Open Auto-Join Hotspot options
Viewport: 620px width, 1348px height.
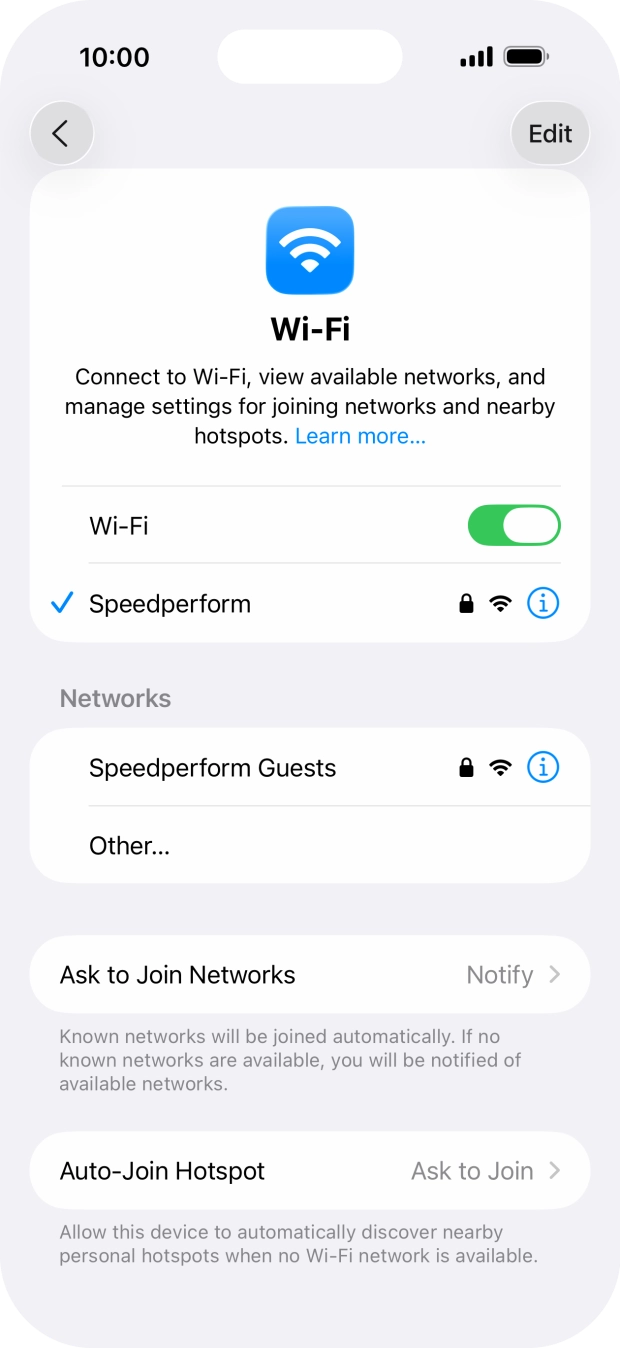pyautogui.click(x=310, y=1171)
